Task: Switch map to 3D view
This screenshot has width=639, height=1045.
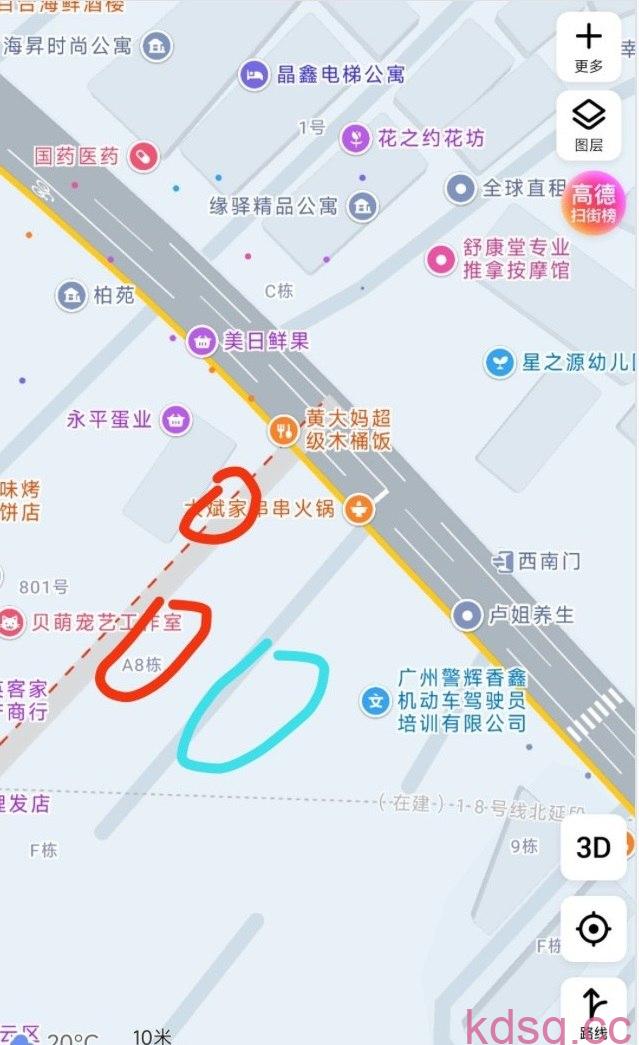Action: [x=593, y=848]
